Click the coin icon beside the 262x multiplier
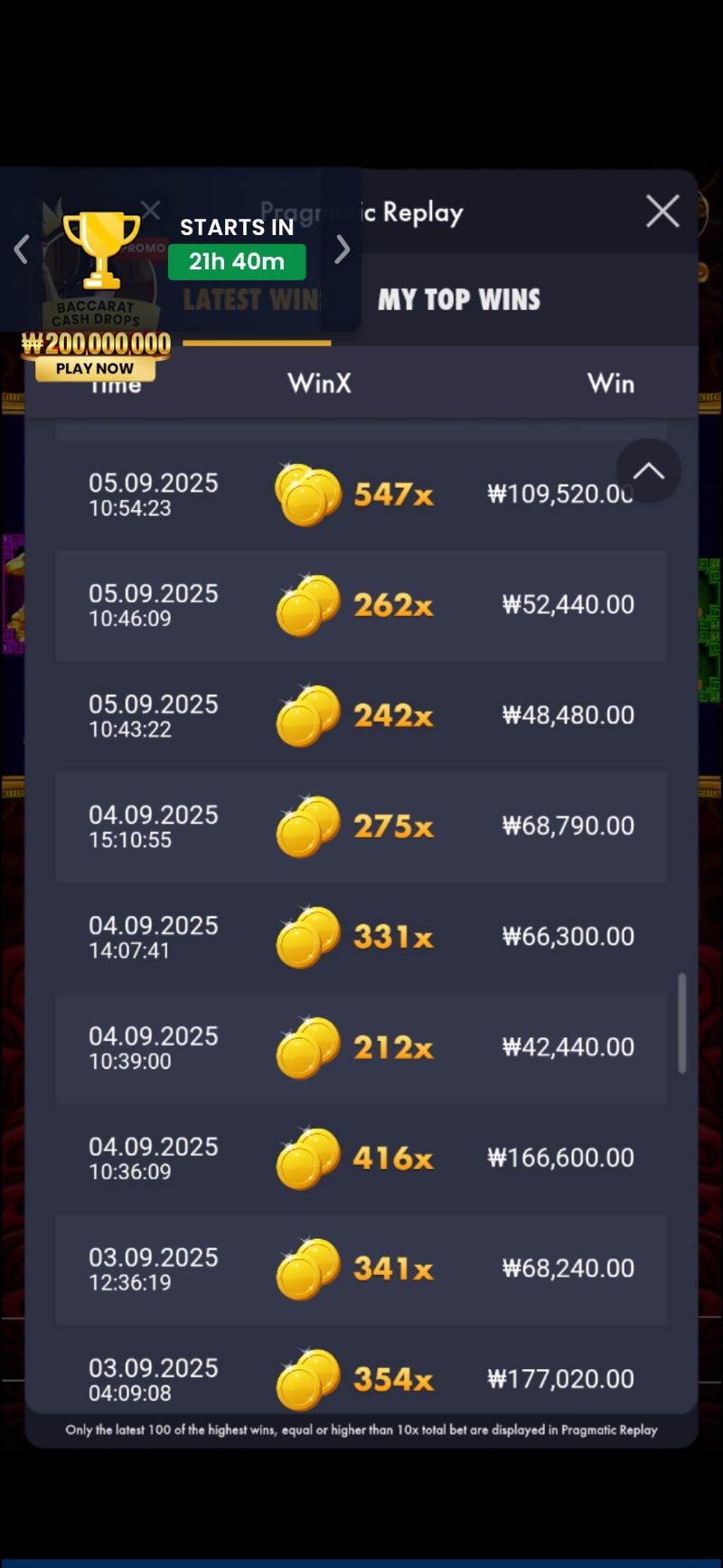The height and width of the screenshot is (1568, 723). pos(307,605)
